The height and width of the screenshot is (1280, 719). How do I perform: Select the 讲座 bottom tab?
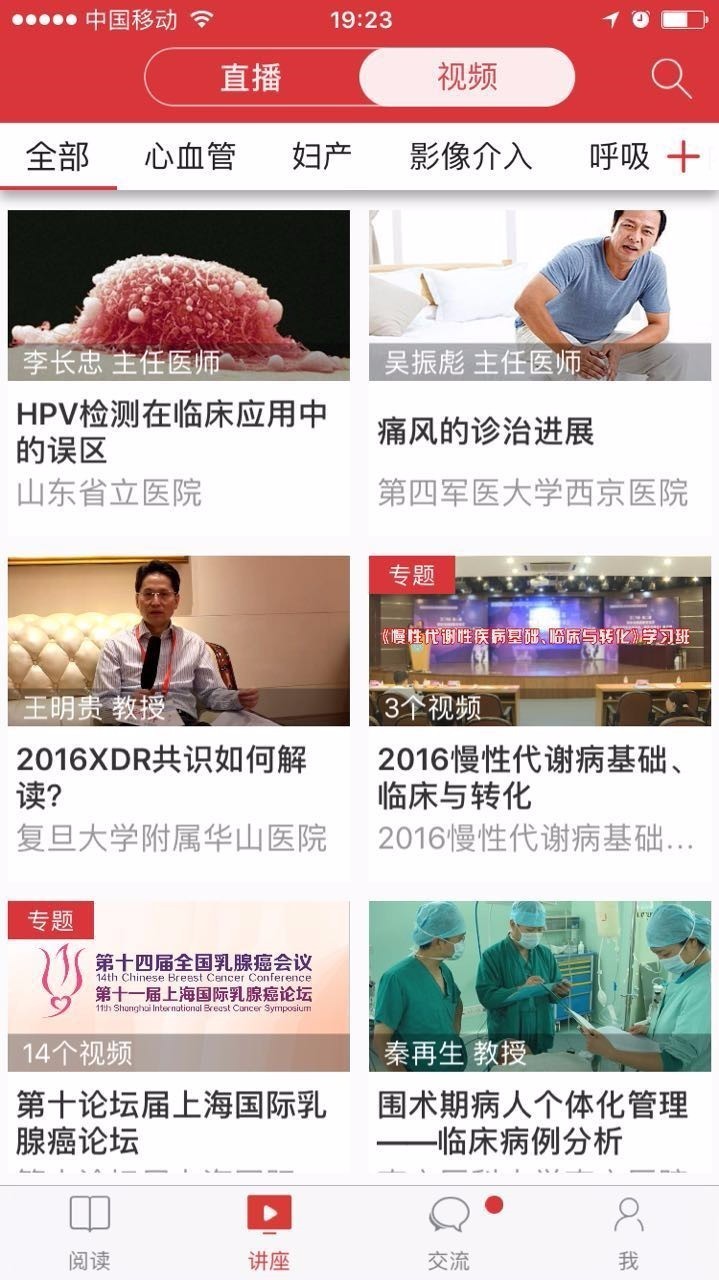[269, 1232]
